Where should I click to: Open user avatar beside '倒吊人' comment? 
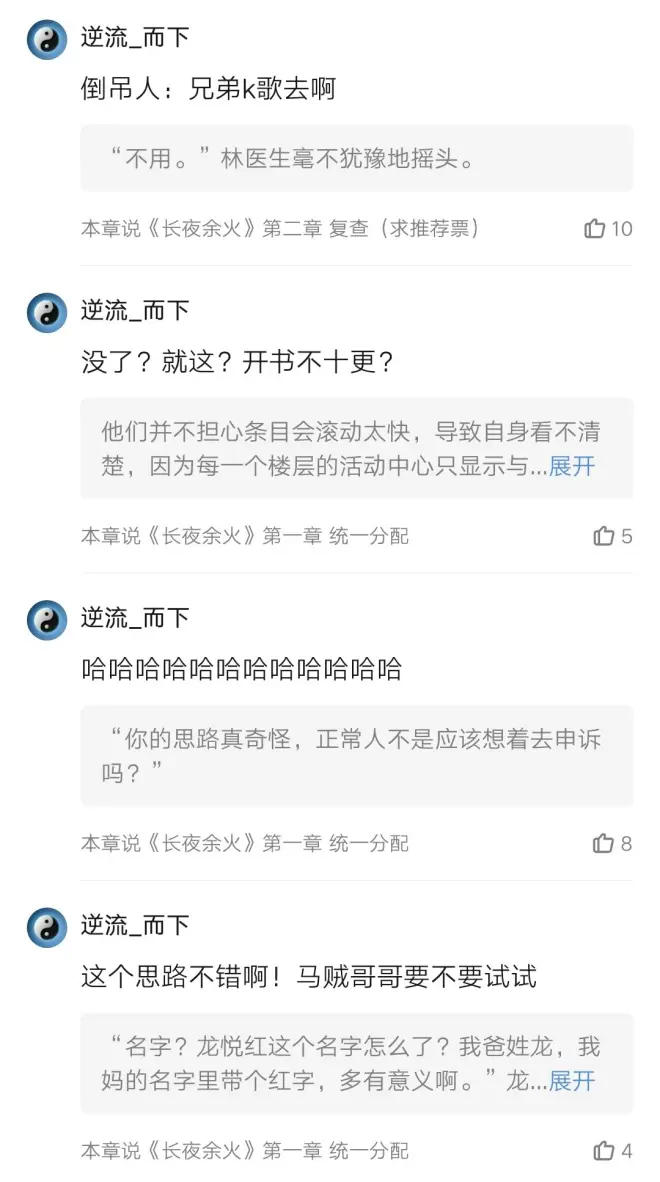46,40
